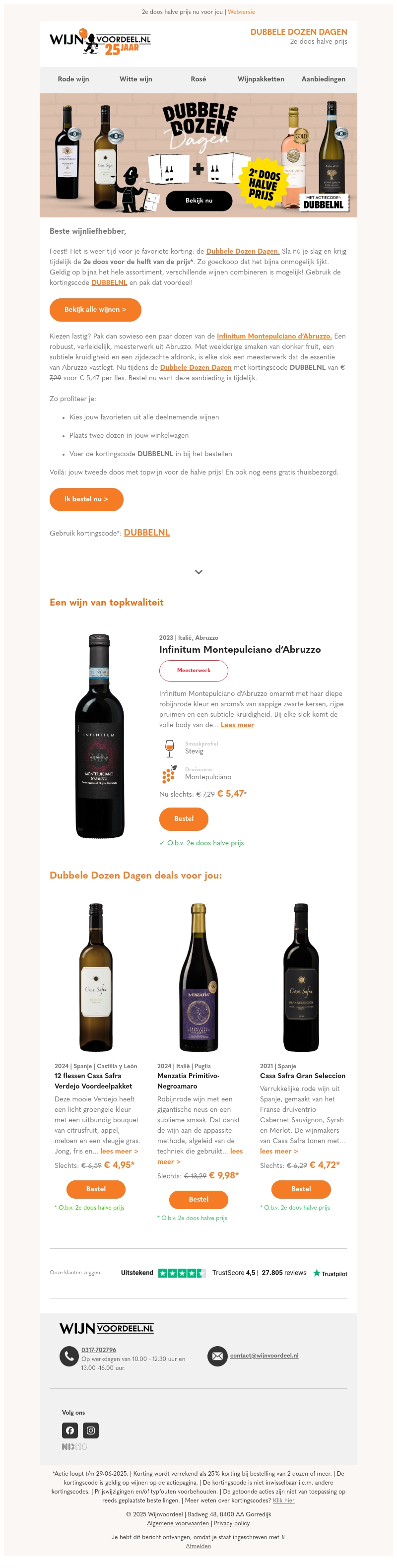This screenshot has height=1568, width=397.
Task: Open the Rosé category
Action: 198,79
